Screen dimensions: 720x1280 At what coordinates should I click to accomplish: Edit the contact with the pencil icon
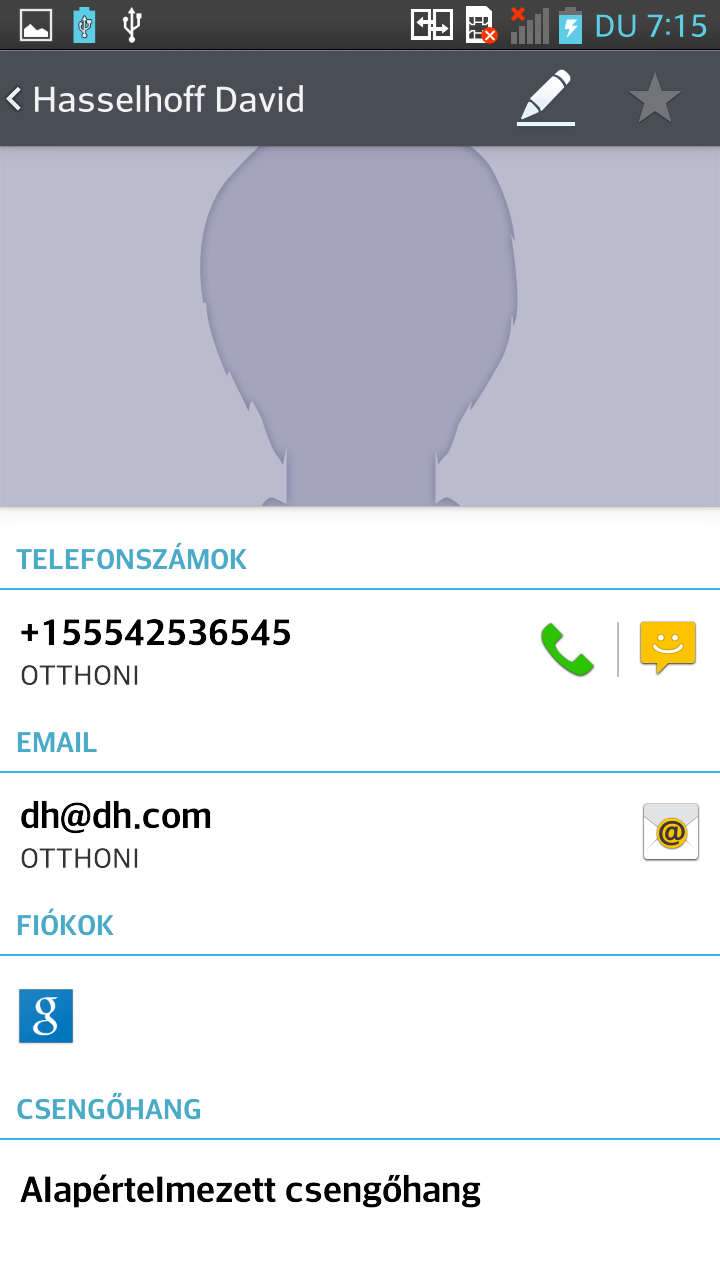(x=546, y=98)
